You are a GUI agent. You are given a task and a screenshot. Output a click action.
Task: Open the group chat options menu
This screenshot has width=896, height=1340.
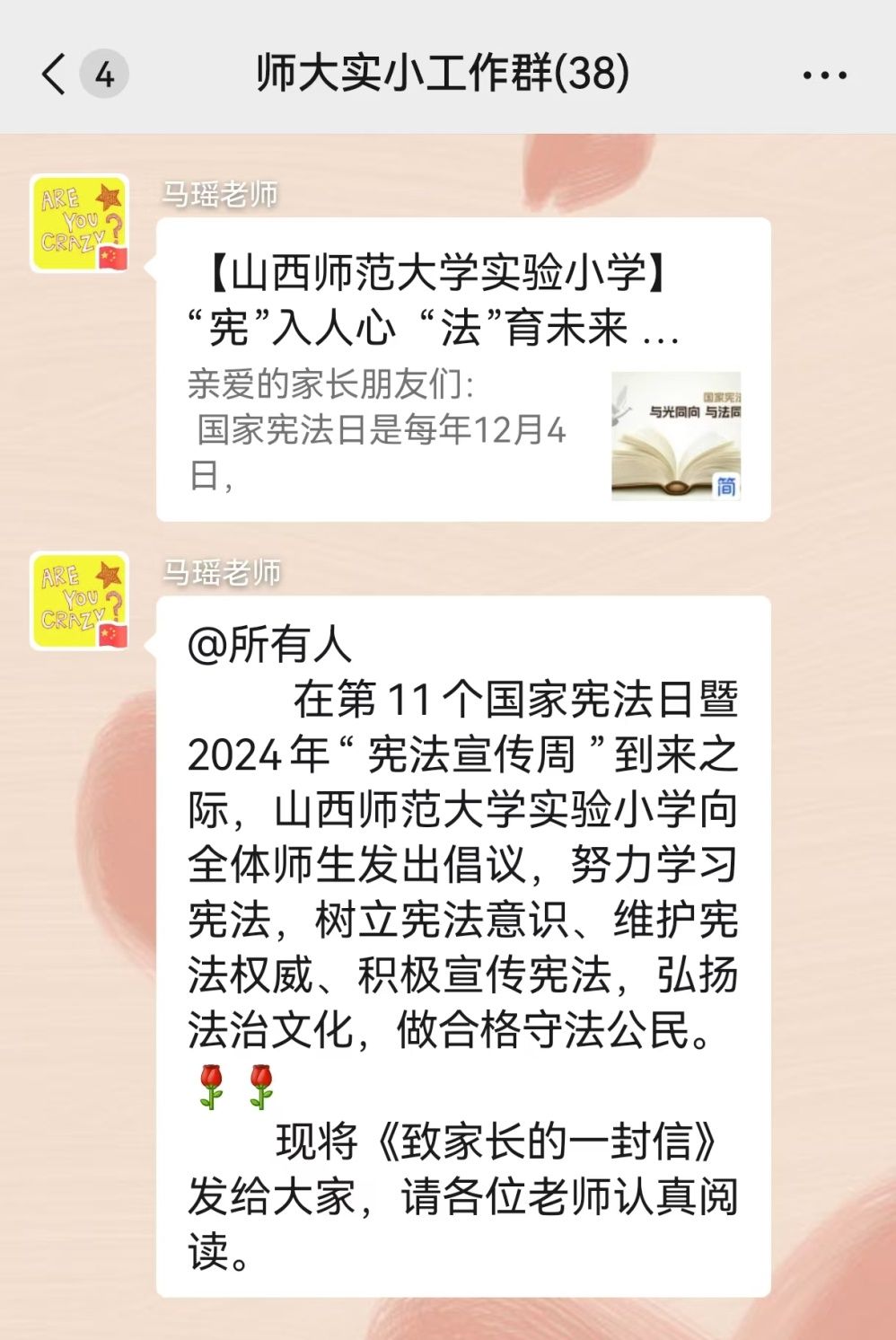coord(824,75)
